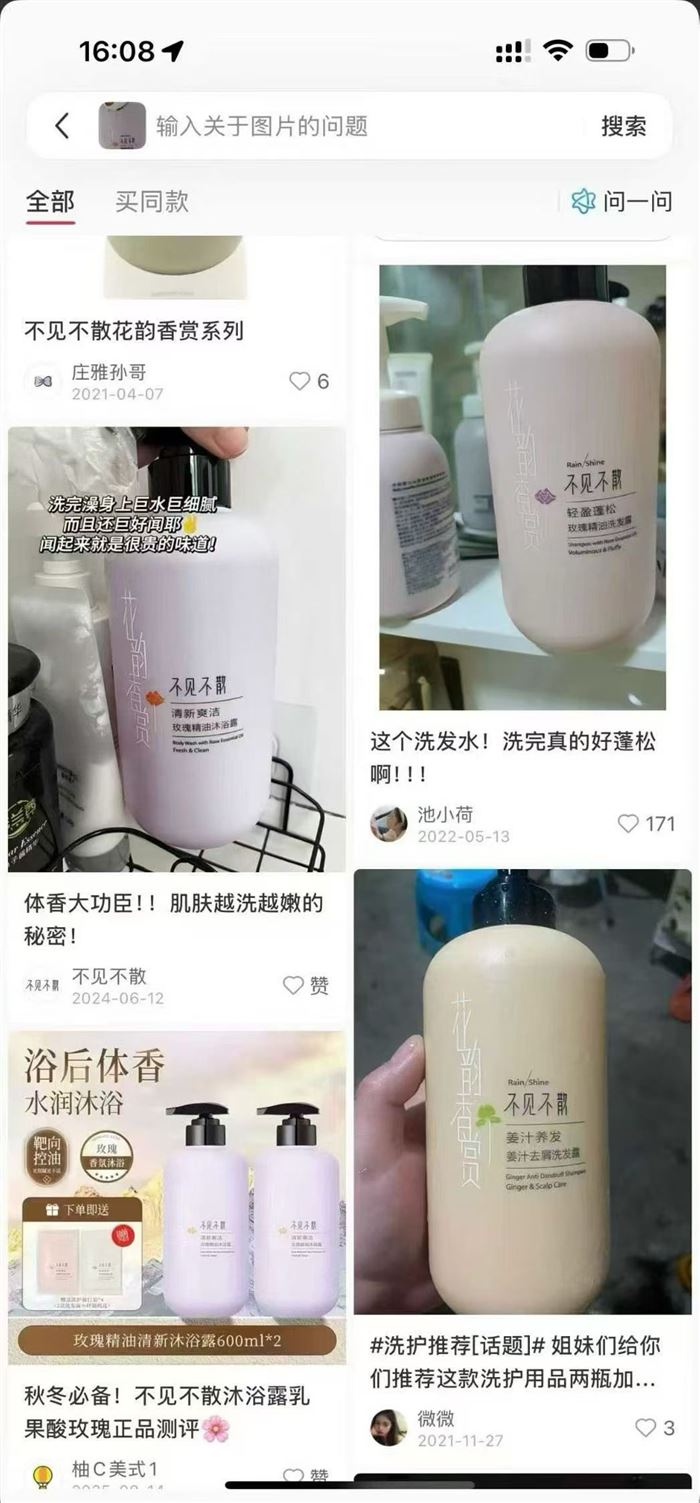Like the post by 庄雅孙哥
This screenshot has width=700, height=1503.
pyautogui.click(x=308, y=381)
